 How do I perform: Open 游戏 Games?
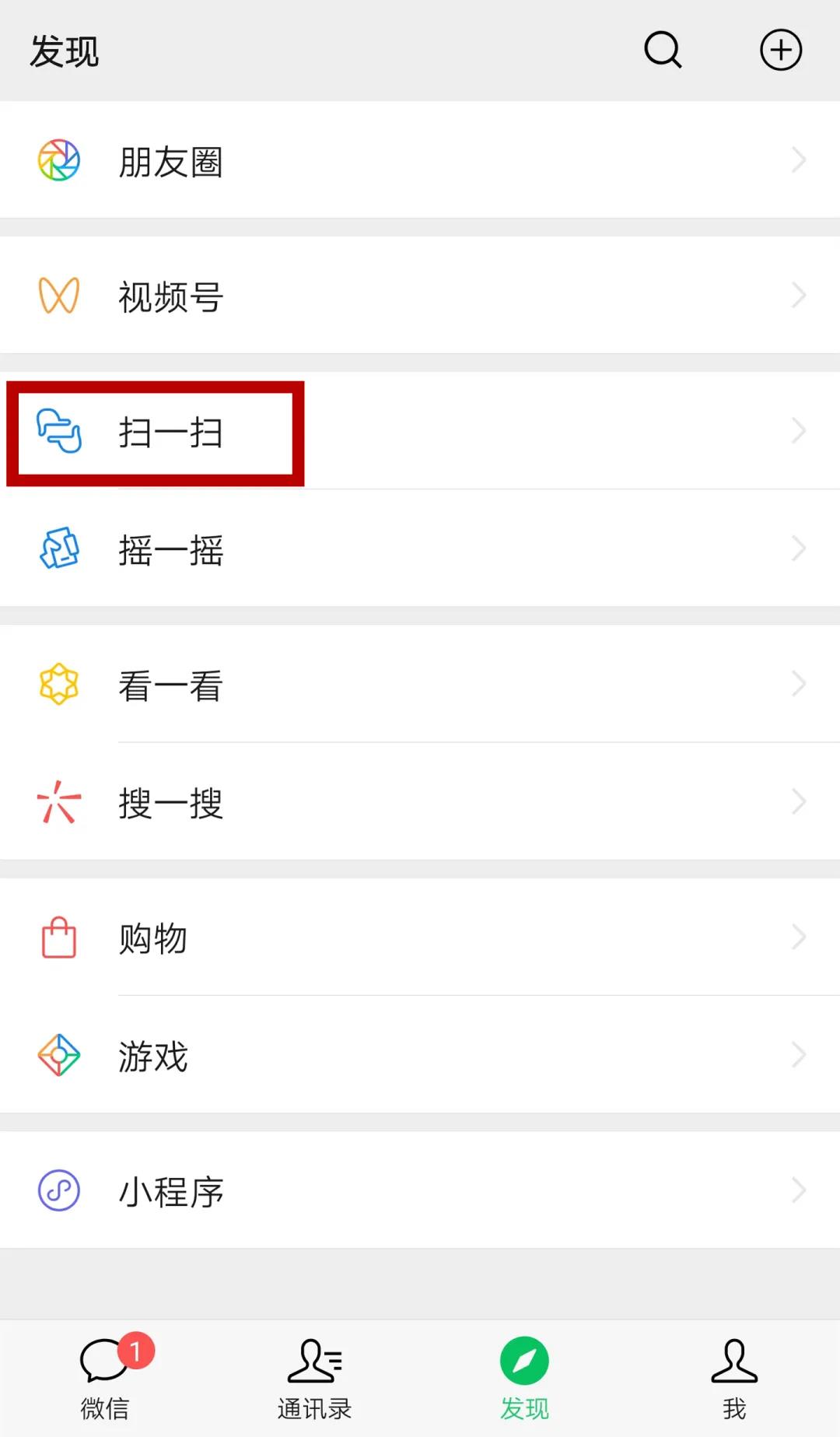420,1054
